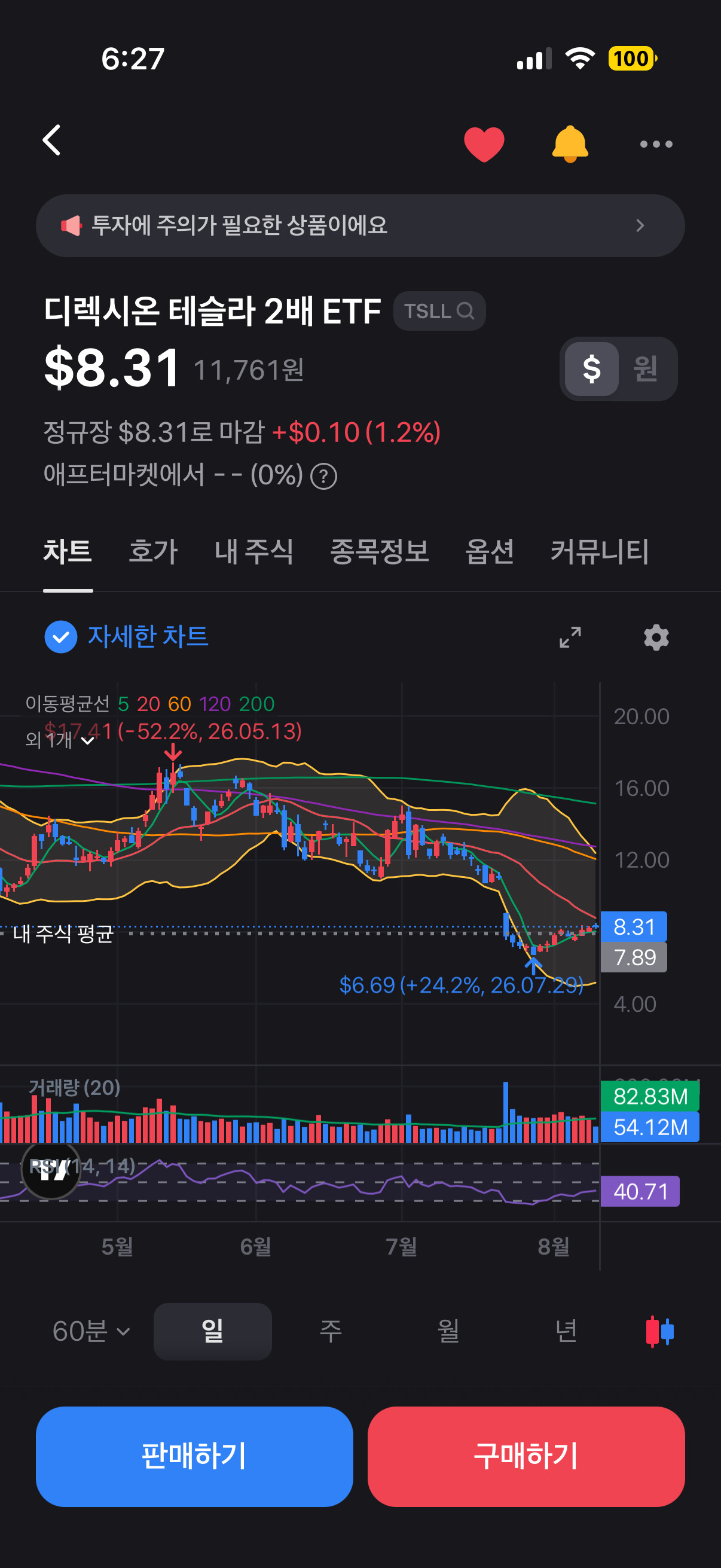Open the investment caution notice banner
Screen dimensions: 721x1568
[x=360, y=226]
